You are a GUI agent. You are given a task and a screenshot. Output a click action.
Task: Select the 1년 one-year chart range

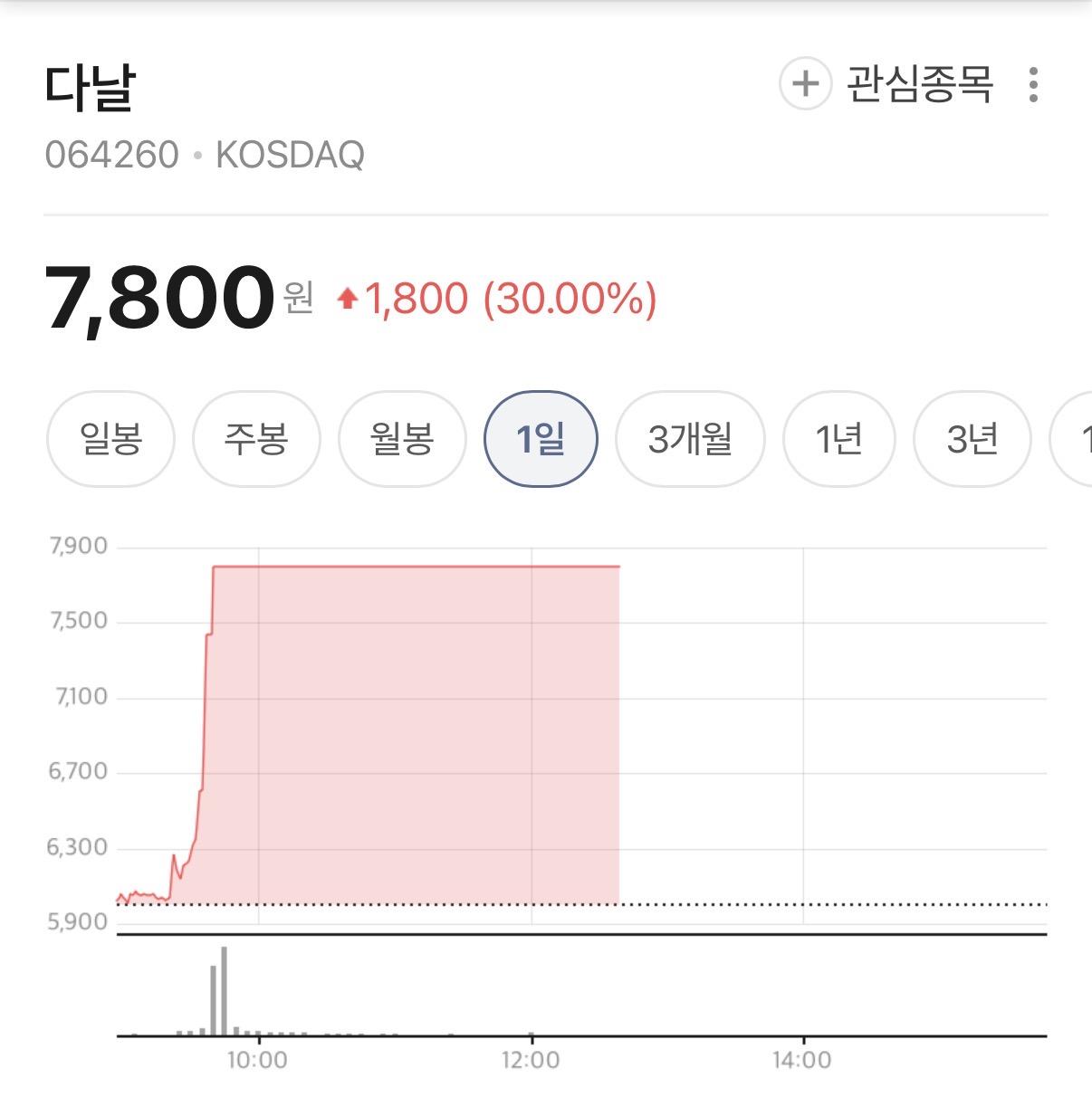[838, 438]
